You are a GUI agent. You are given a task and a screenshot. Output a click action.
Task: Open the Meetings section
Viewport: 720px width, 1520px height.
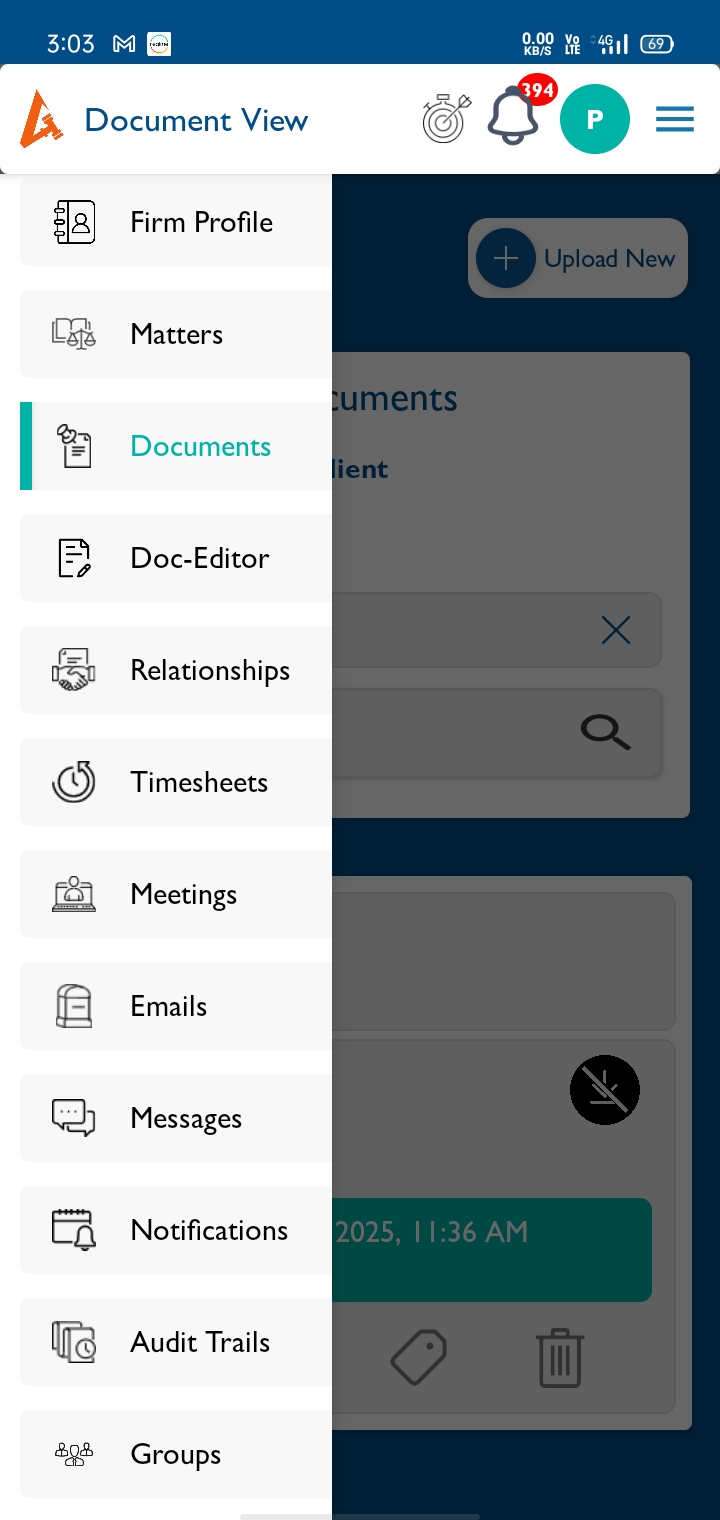click(x=176, y=894)
